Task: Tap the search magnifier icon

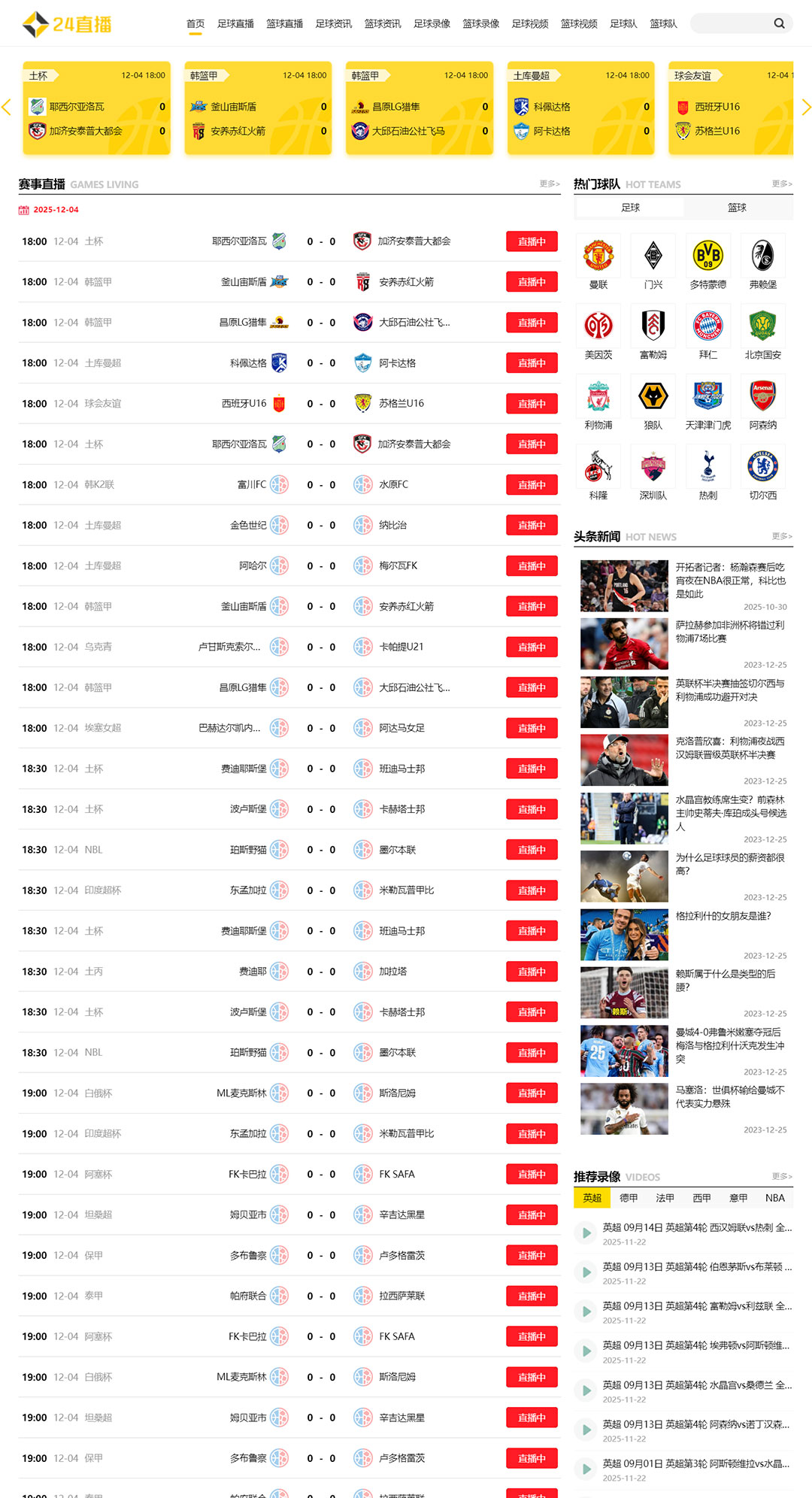Action: [x=779, y=23]
